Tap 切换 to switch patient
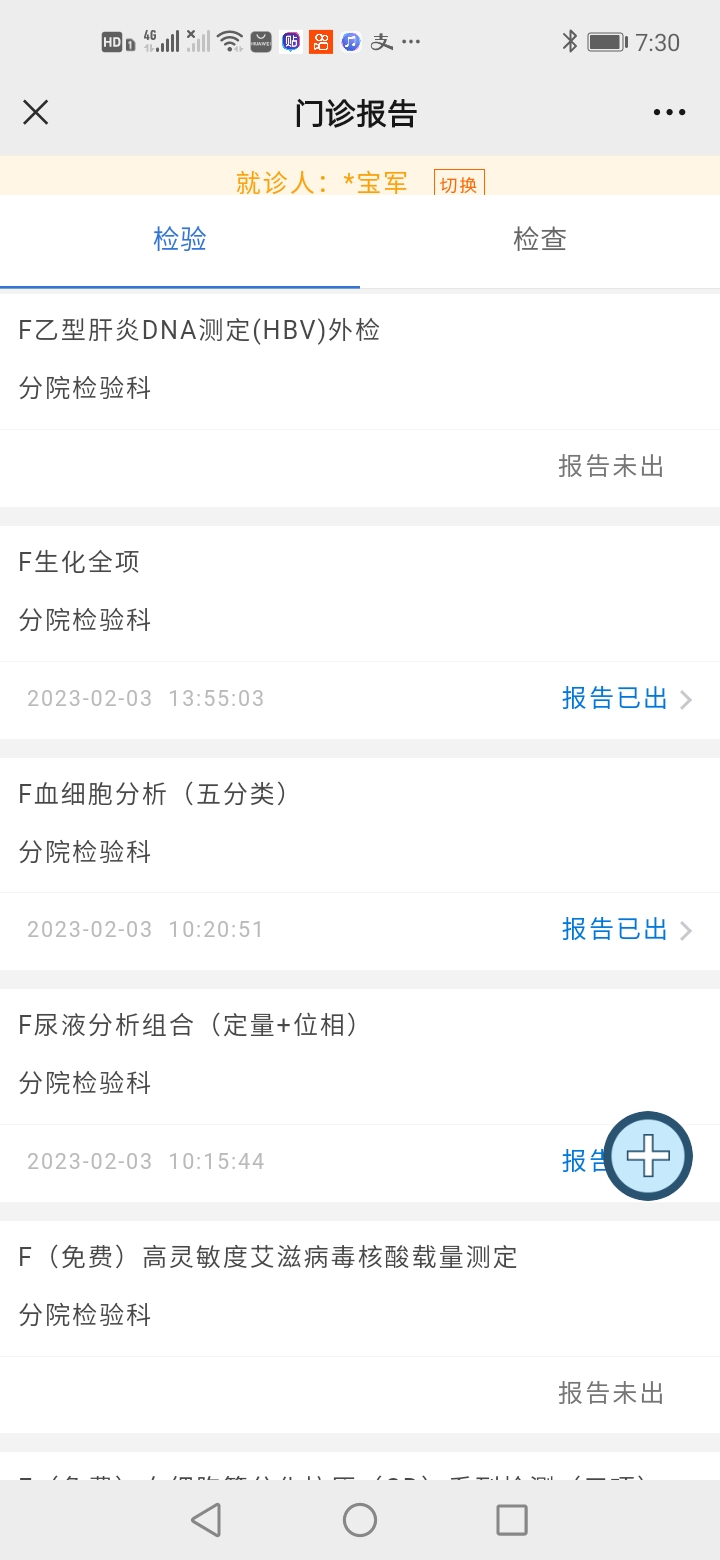The height and width of the screenshot is (1560, 720). click(459, 184)
